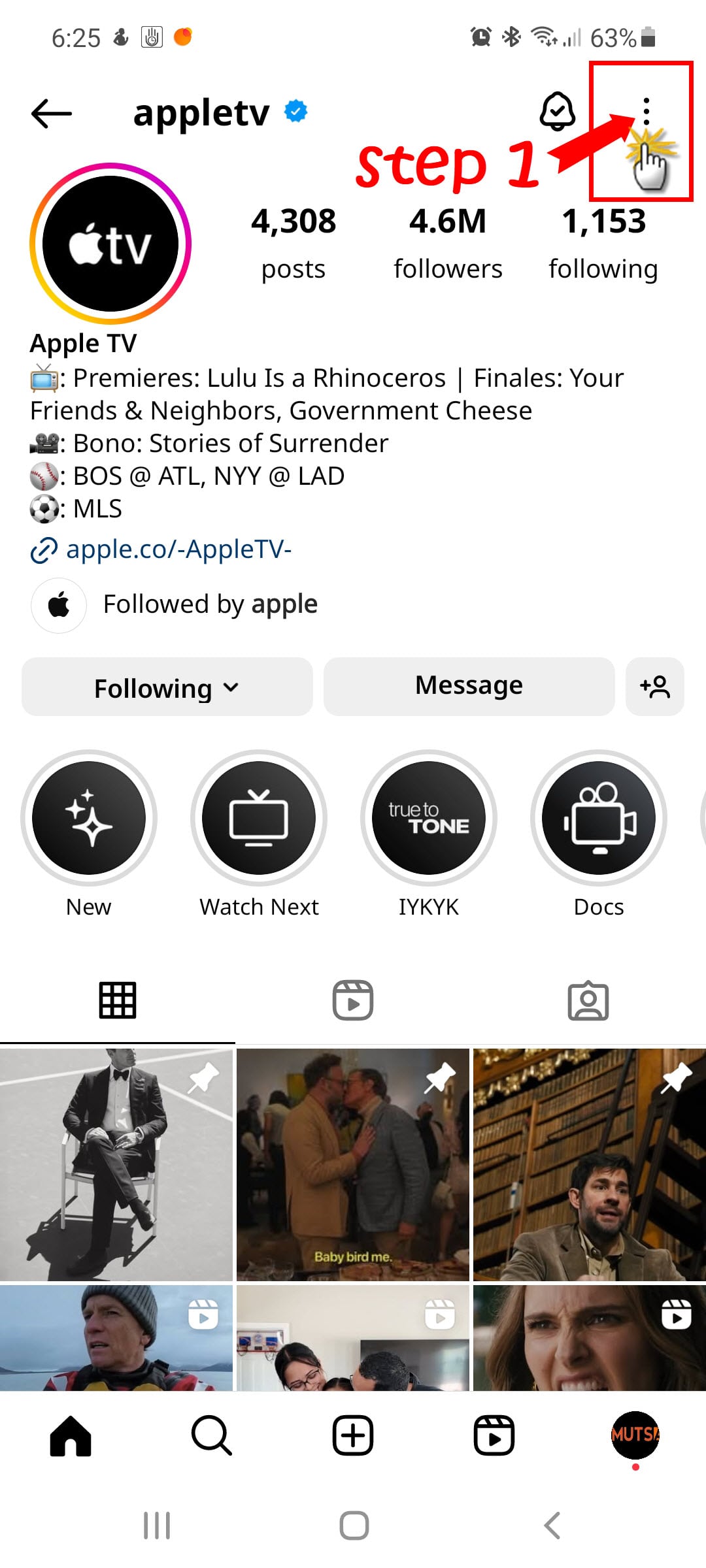Viewport: 706px width, 1568px height.
Task: Open the apple.co/-AppleTV- link
Action: tap(178, 549)
